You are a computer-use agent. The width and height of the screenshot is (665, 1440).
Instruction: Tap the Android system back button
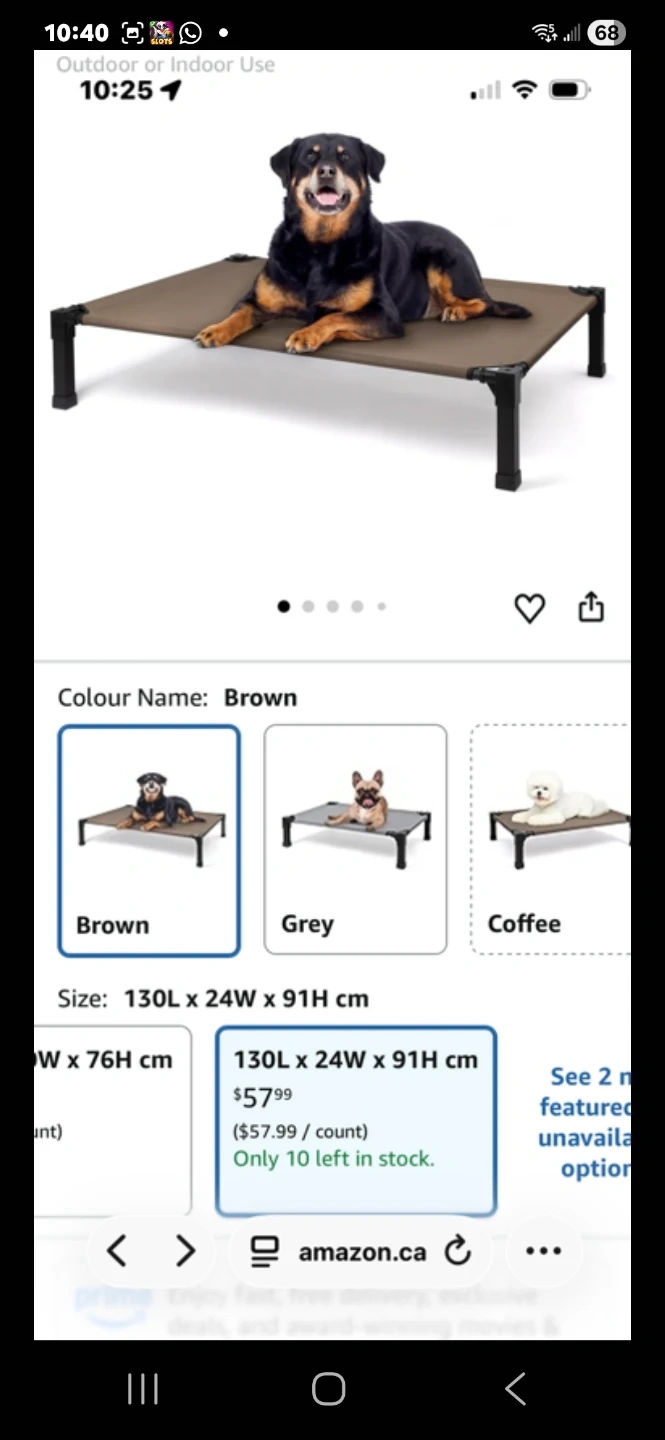click(515, 1389)
